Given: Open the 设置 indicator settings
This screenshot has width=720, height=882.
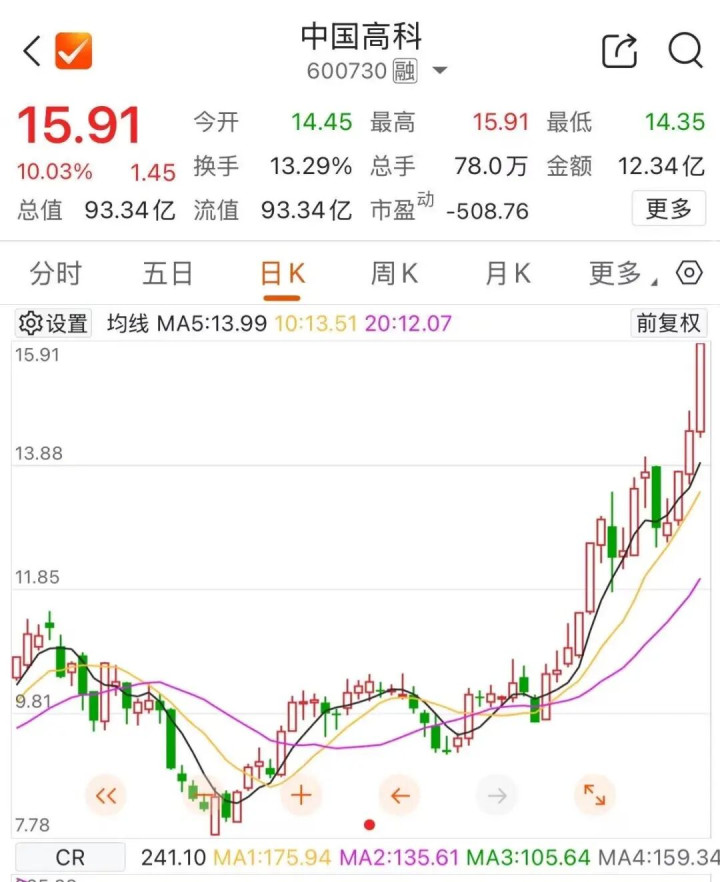Looking at the screenshot, I should [55, 324].
